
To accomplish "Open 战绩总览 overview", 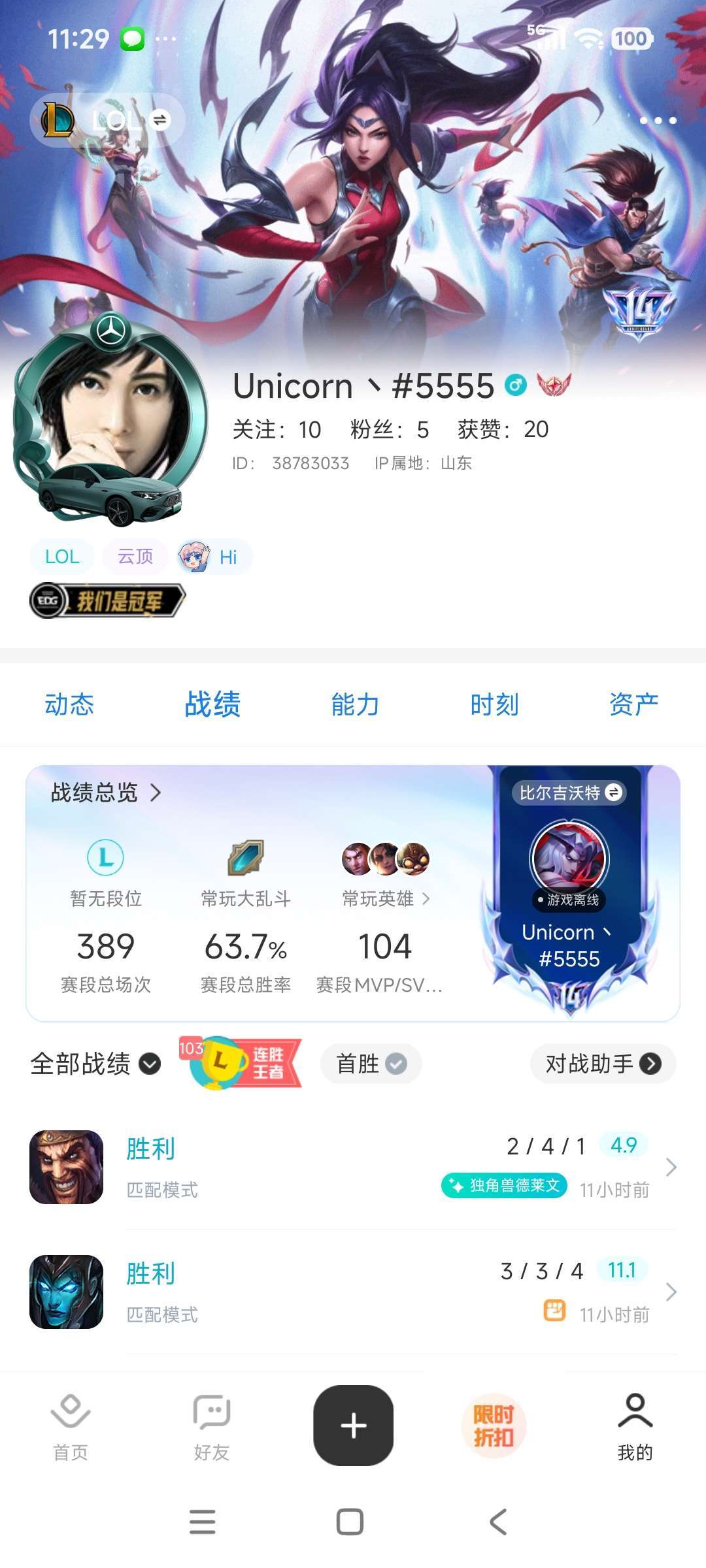I will pos(106,792).
